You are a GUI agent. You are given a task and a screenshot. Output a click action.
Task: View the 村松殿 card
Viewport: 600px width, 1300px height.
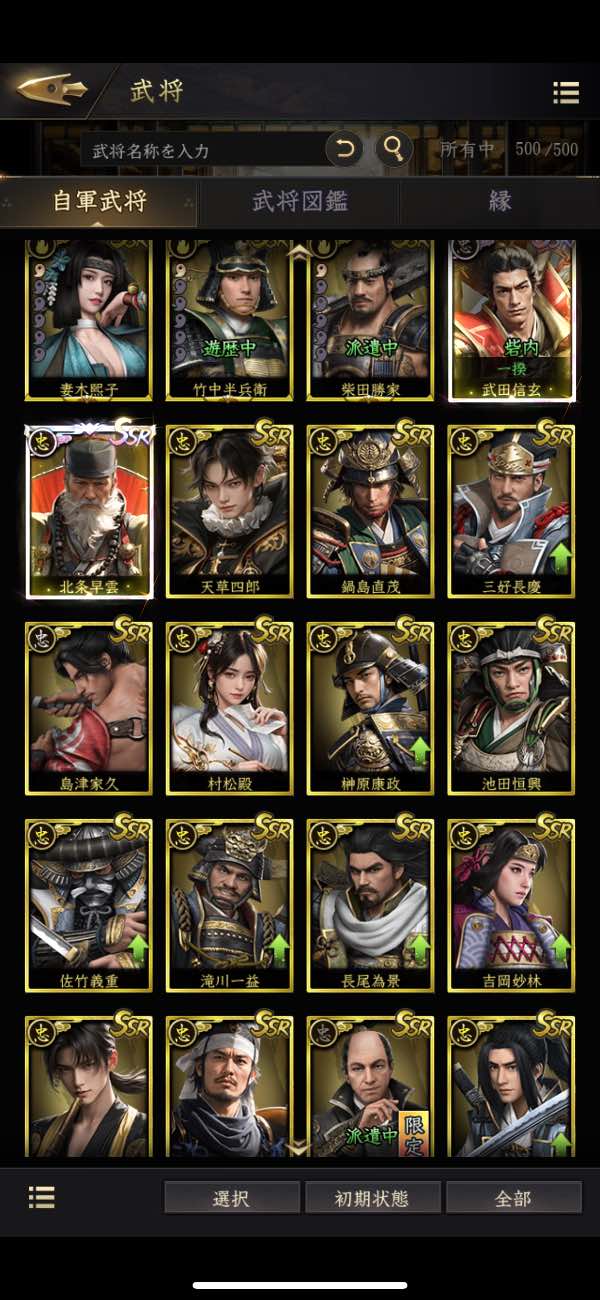tap(229, 707)
